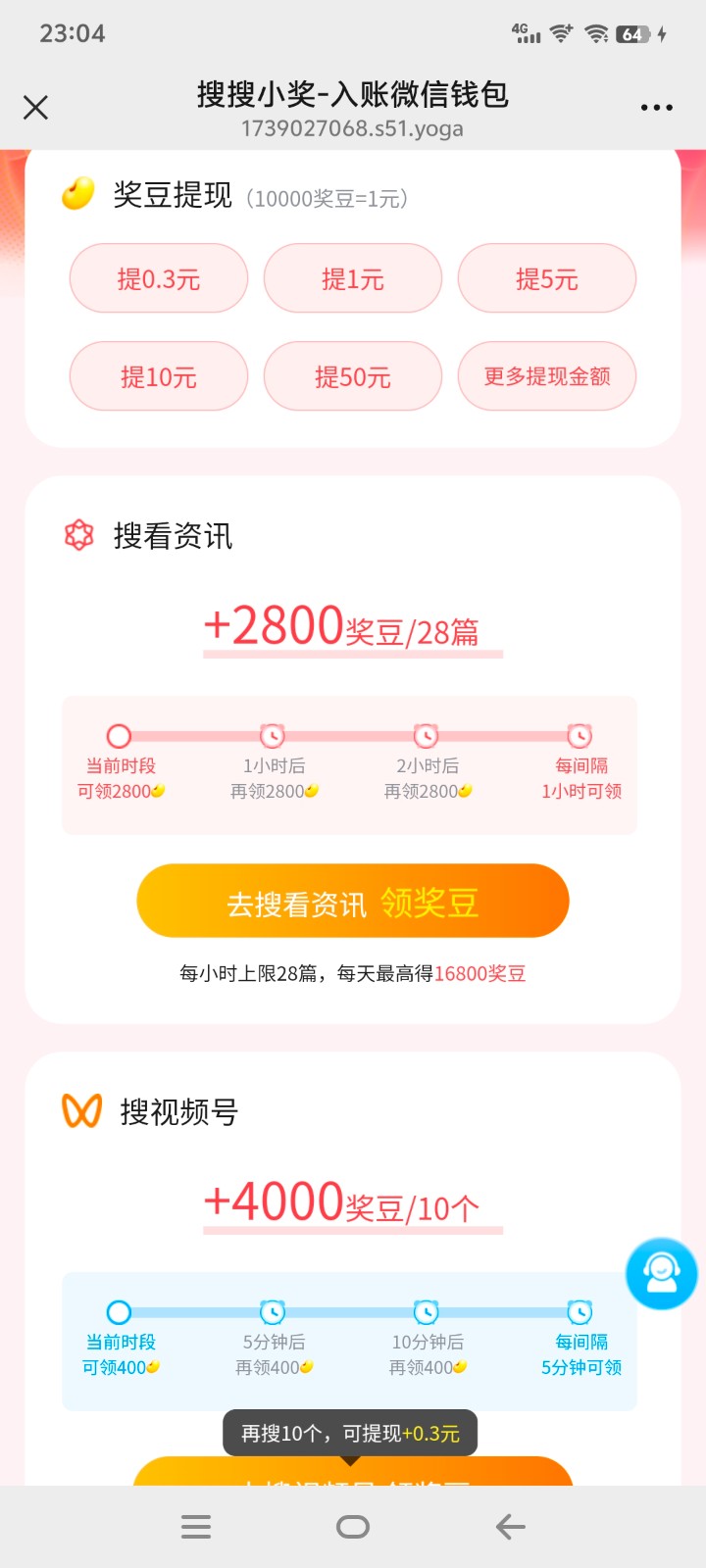
Task: Select the 提50元 withdrawal option
Action: pyautogui.click(x=352, y=376)
